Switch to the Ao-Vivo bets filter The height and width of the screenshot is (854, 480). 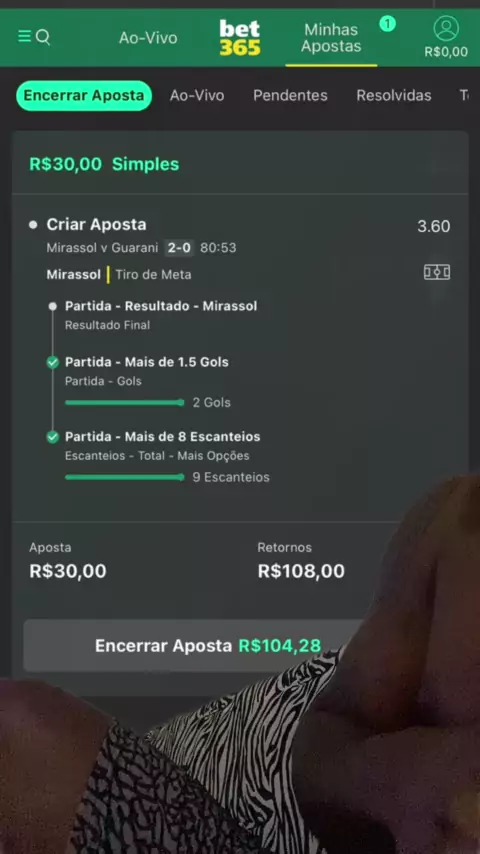[197, 96]
